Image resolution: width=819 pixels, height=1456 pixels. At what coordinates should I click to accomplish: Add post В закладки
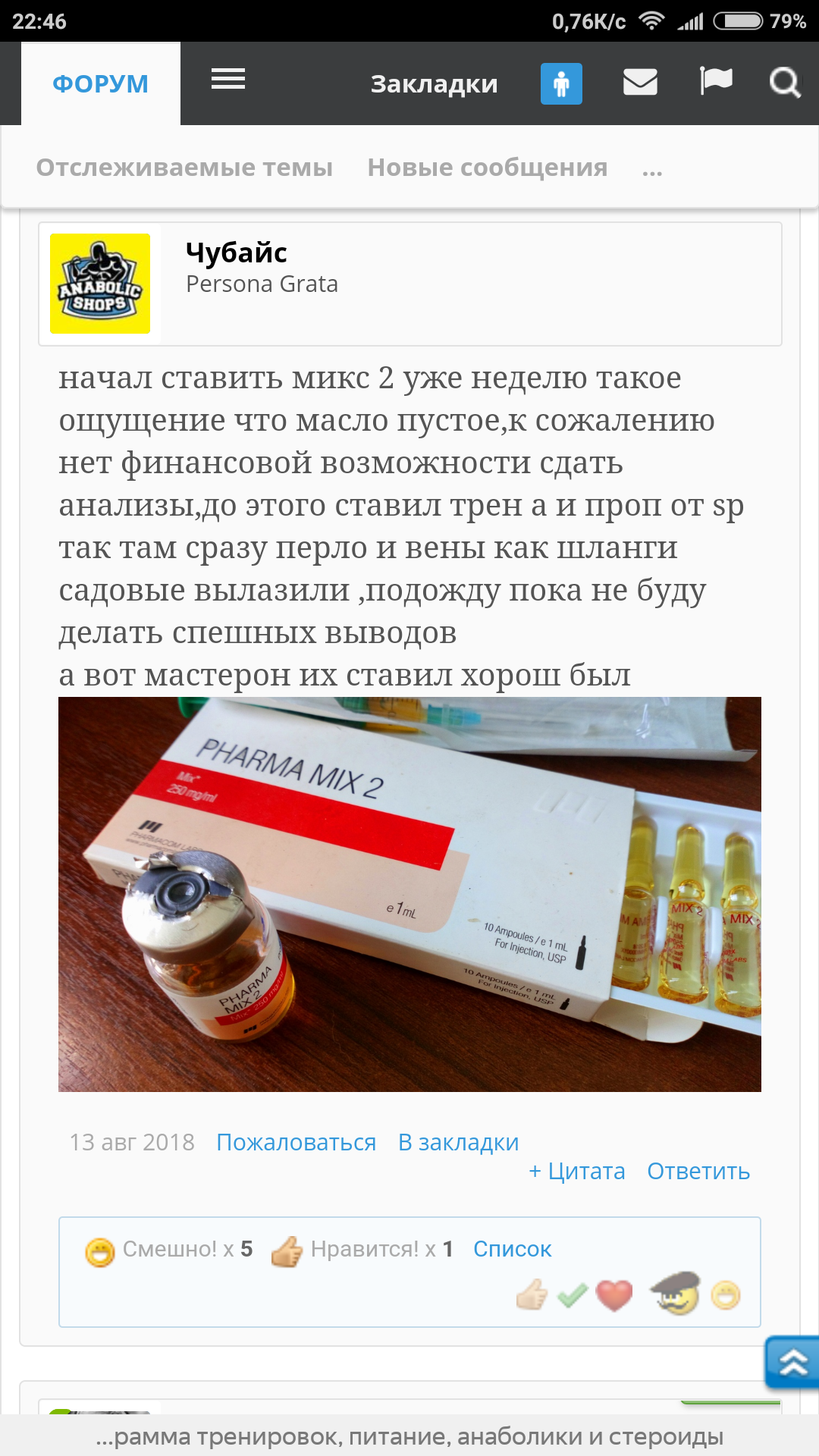[x=458, y=1142]
